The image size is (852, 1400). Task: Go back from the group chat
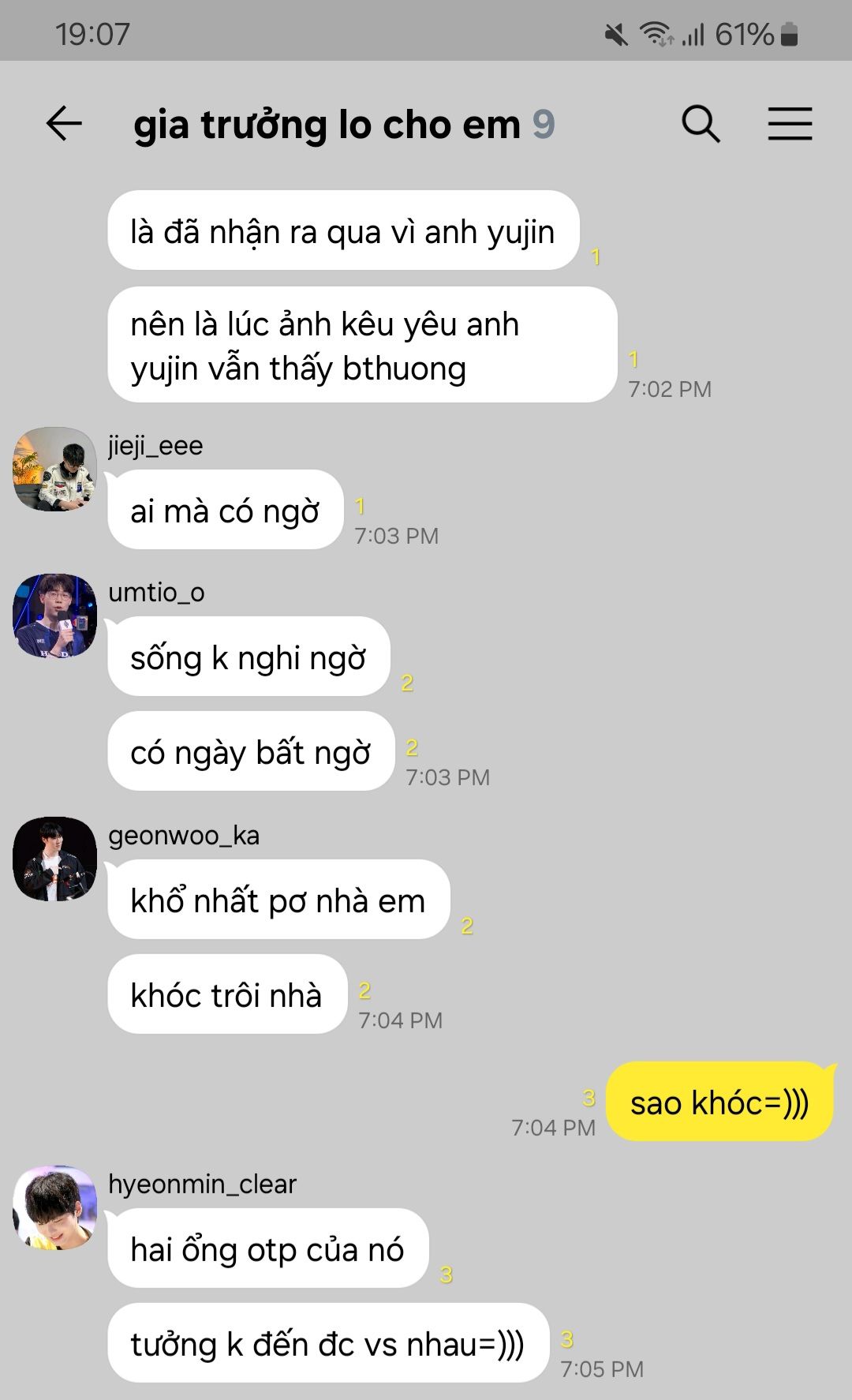tap(64, 124)
